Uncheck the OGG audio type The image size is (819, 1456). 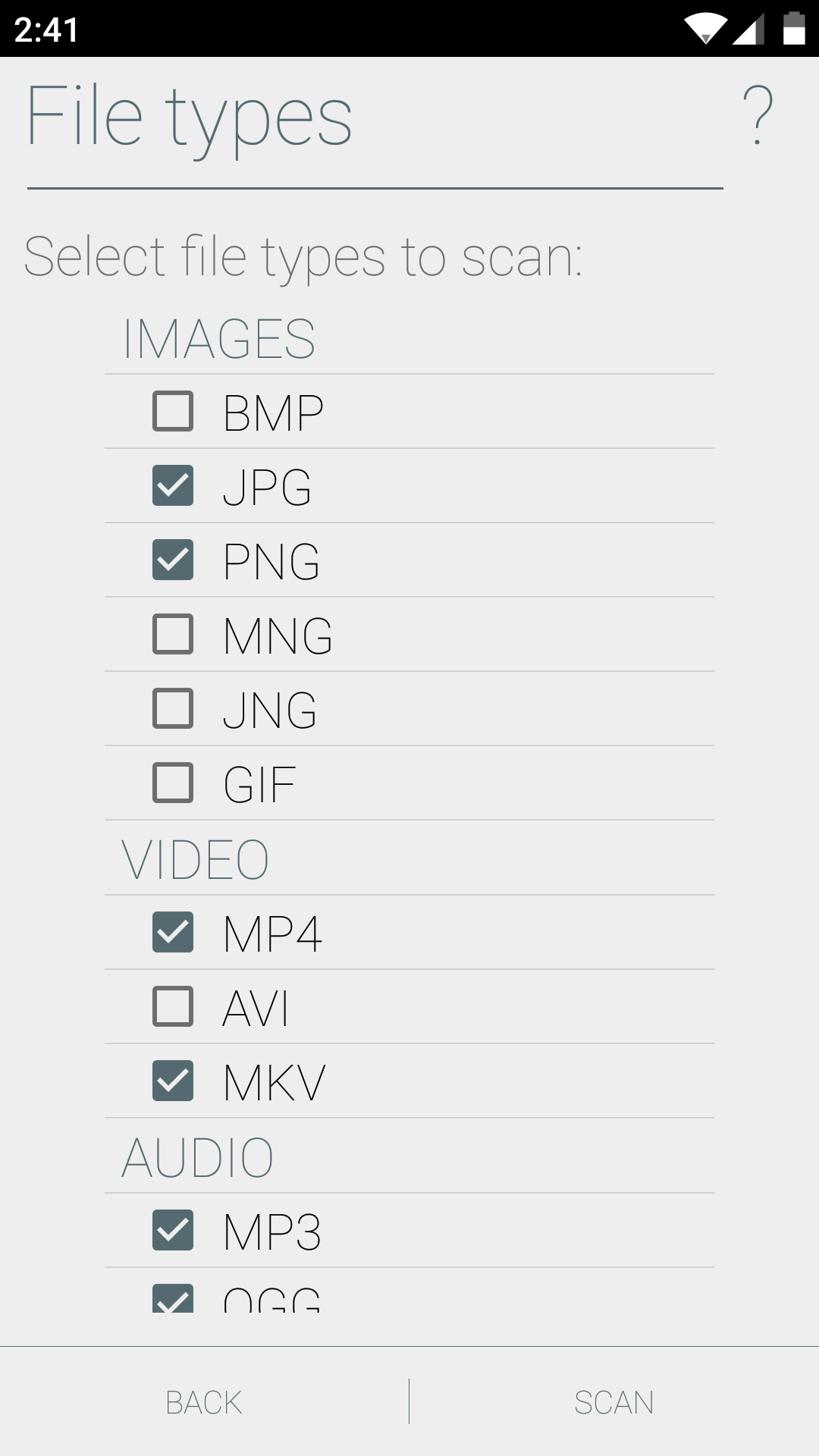(x=173, y=1298)
